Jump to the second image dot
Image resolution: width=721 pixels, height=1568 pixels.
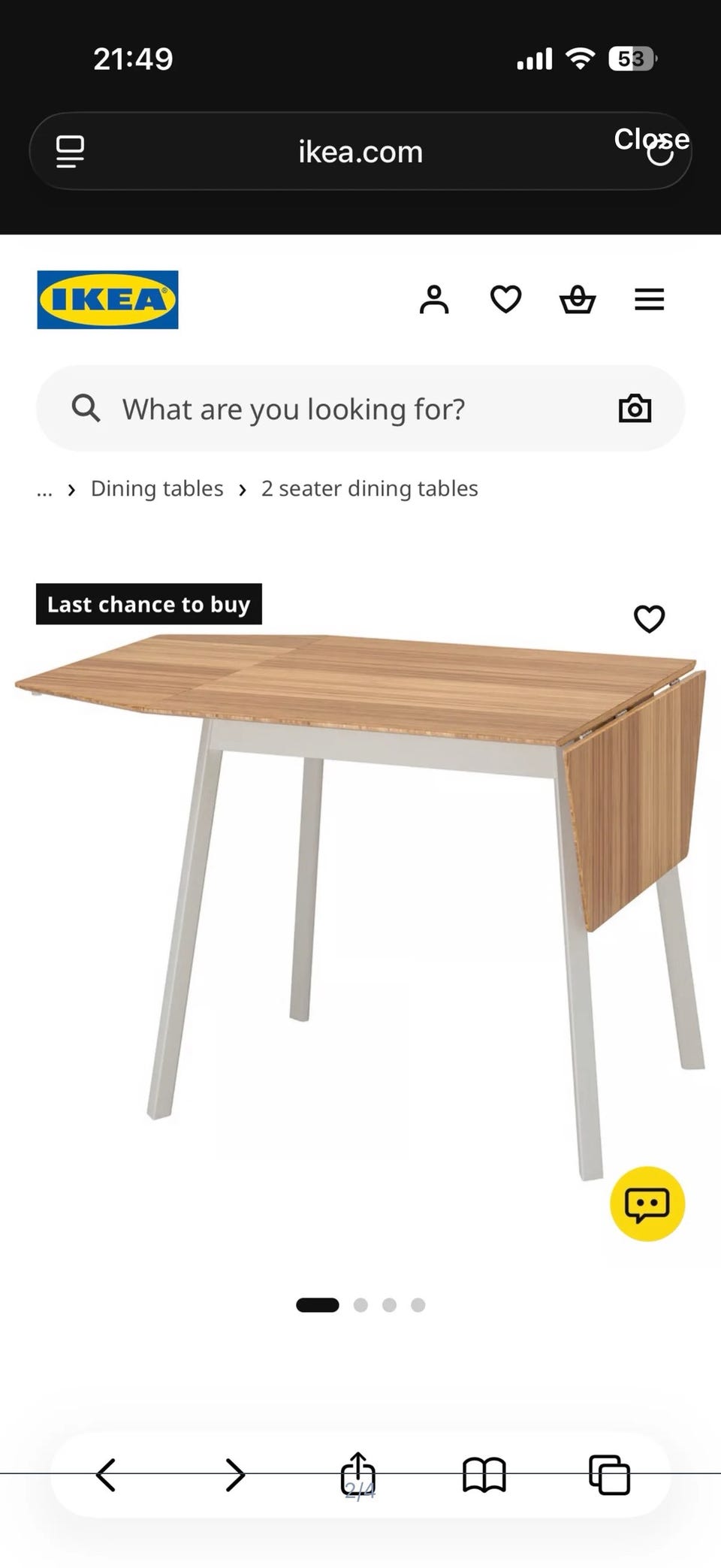pos(360,1305)
